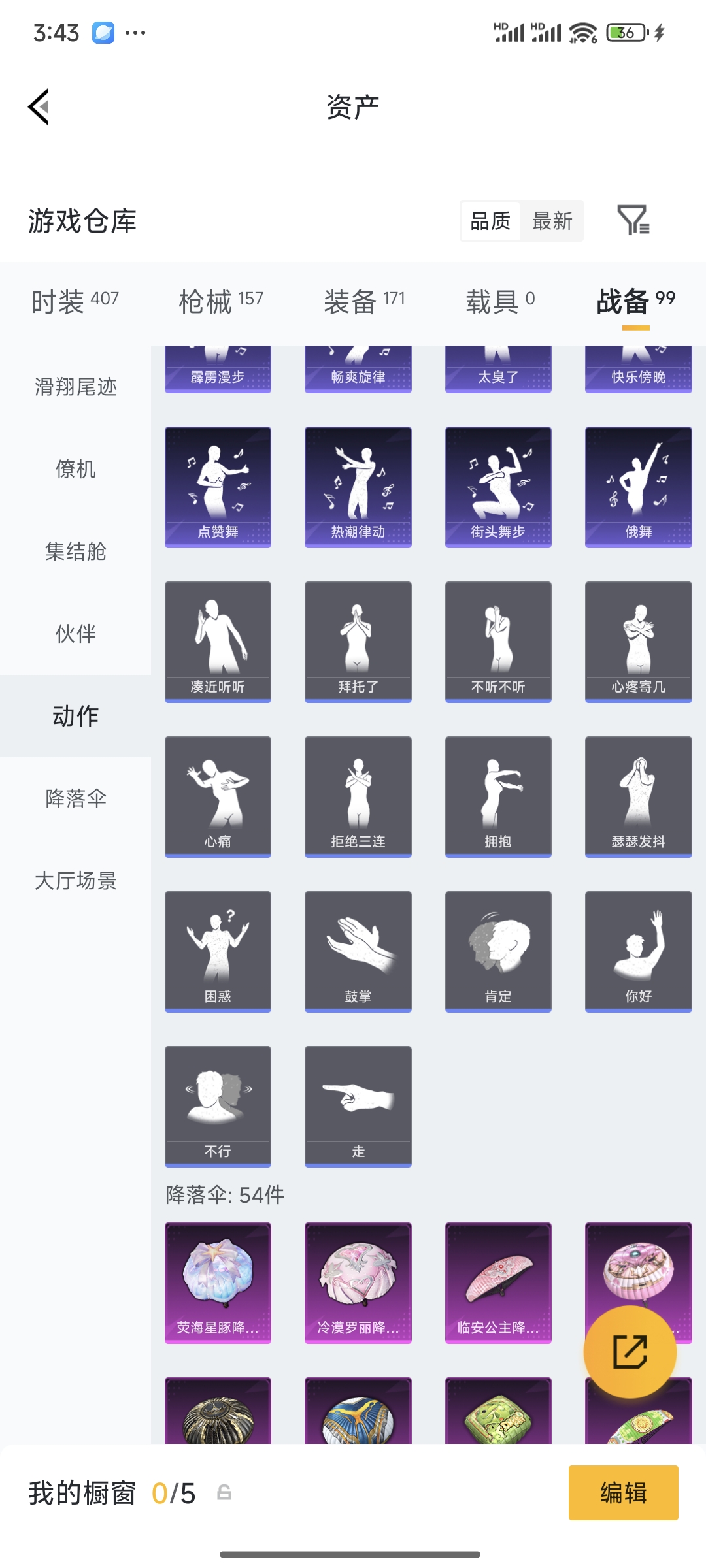Viewport: 706px width, 1568px height.
Task: Open the 降落伞 category in sidebar
Action: pyautogui.click(x=75, y=798)
